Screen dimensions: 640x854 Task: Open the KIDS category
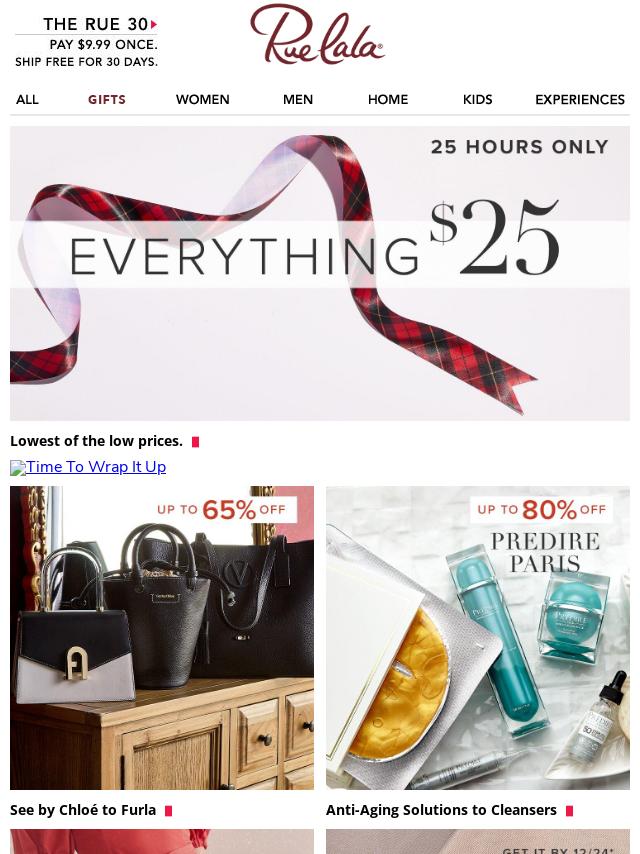point(478,99)
